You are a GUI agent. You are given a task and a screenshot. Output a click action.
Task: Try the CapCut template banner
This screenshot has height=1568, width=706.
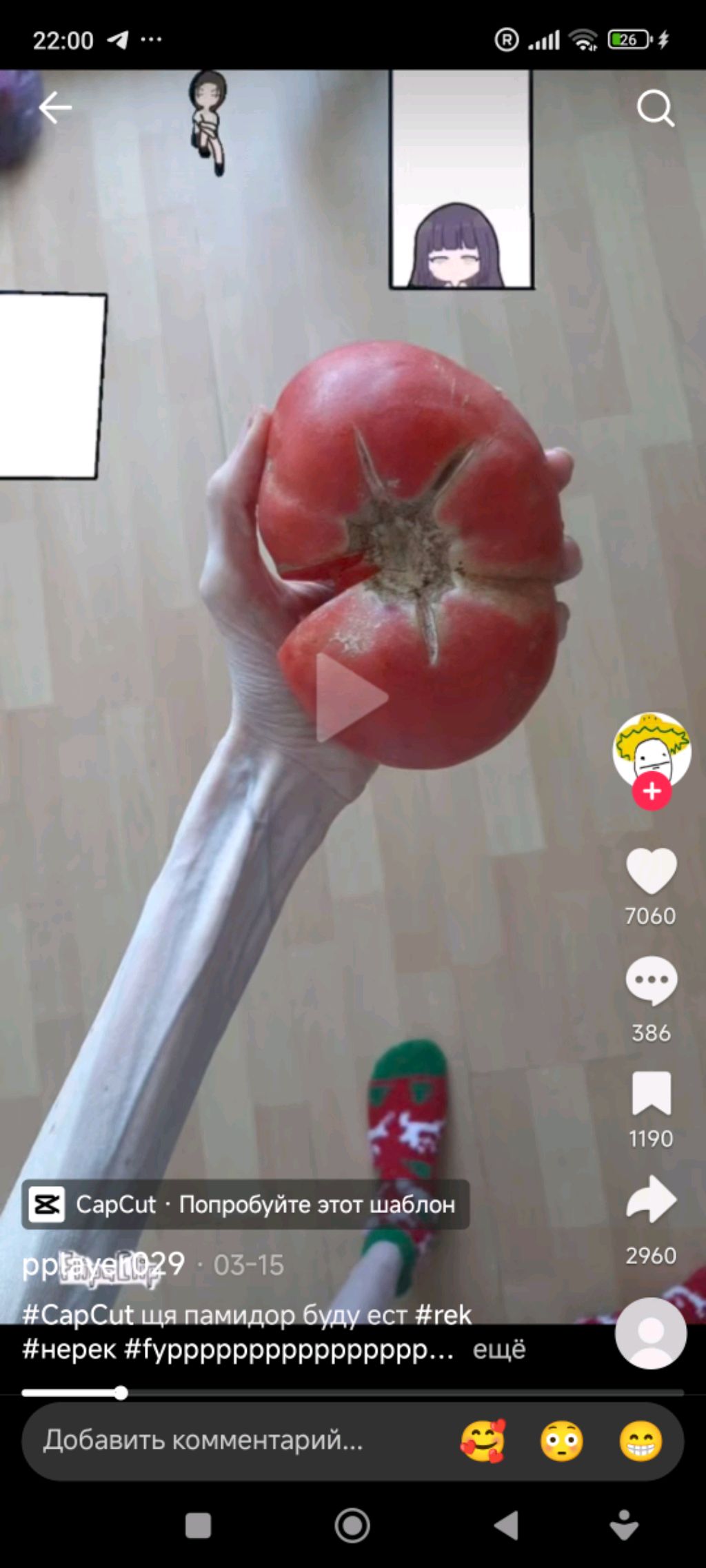coord(245,1204)
